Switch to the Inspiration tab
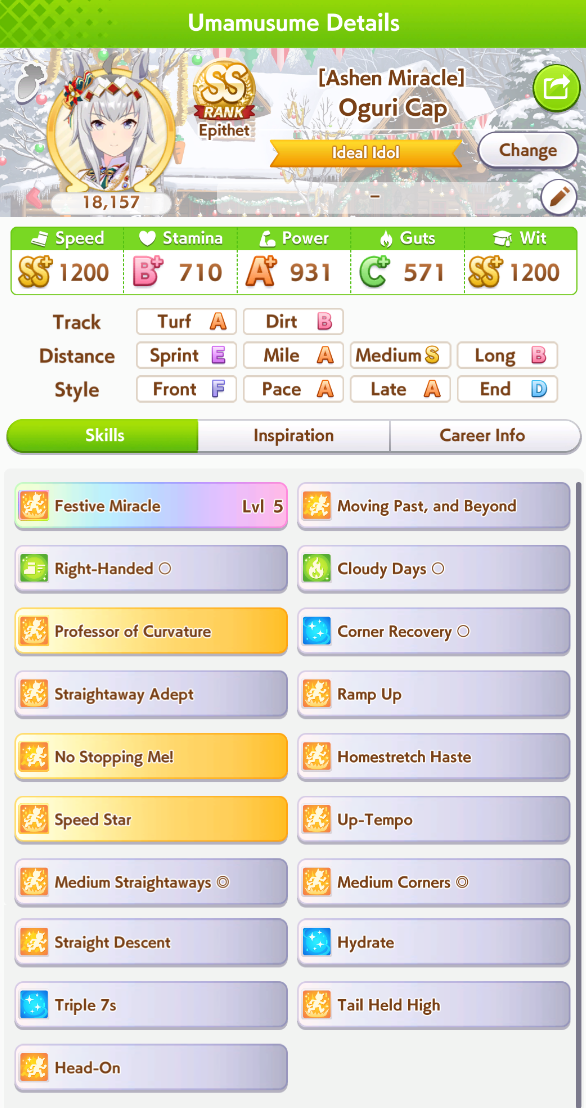Viewport: 586px width, 1108px height. (x=293, y=435)
